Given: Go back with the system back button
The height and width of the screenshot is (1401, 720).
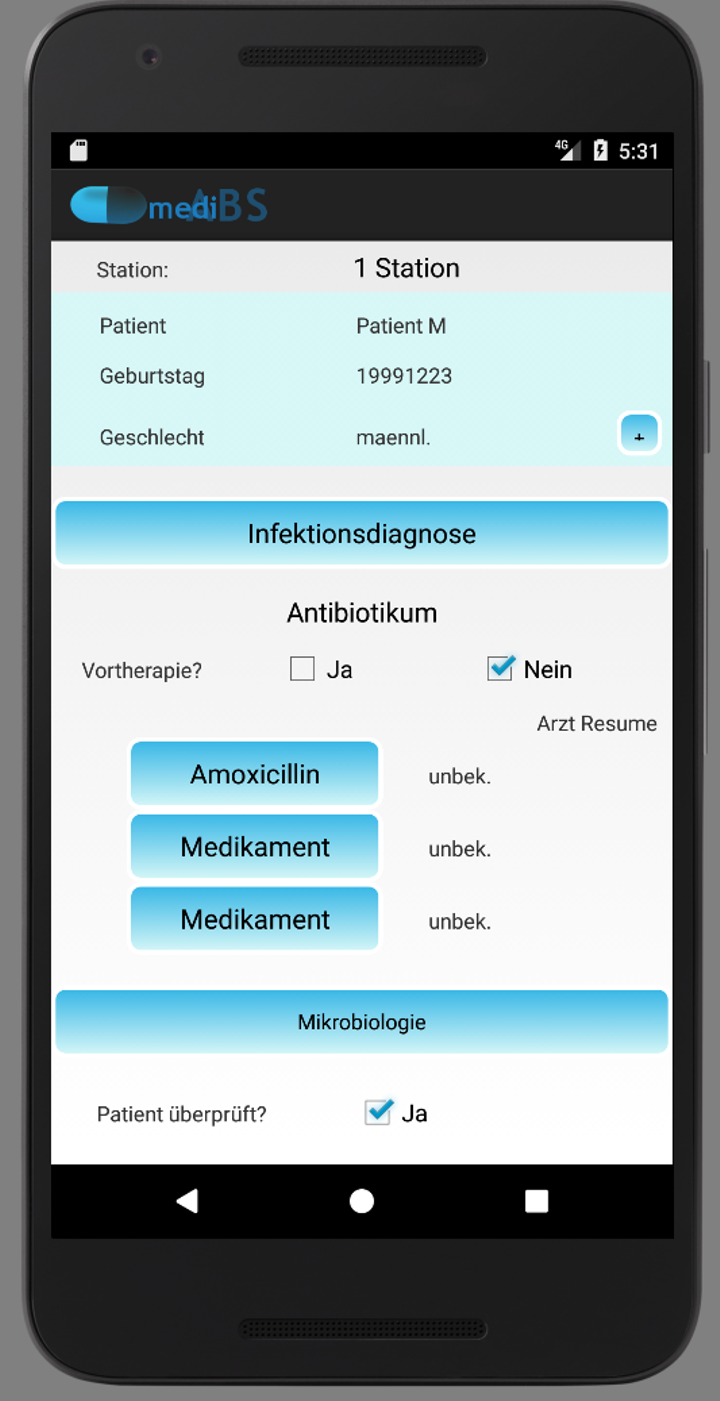Looking at the screenshot, I should pos(187,1201).
